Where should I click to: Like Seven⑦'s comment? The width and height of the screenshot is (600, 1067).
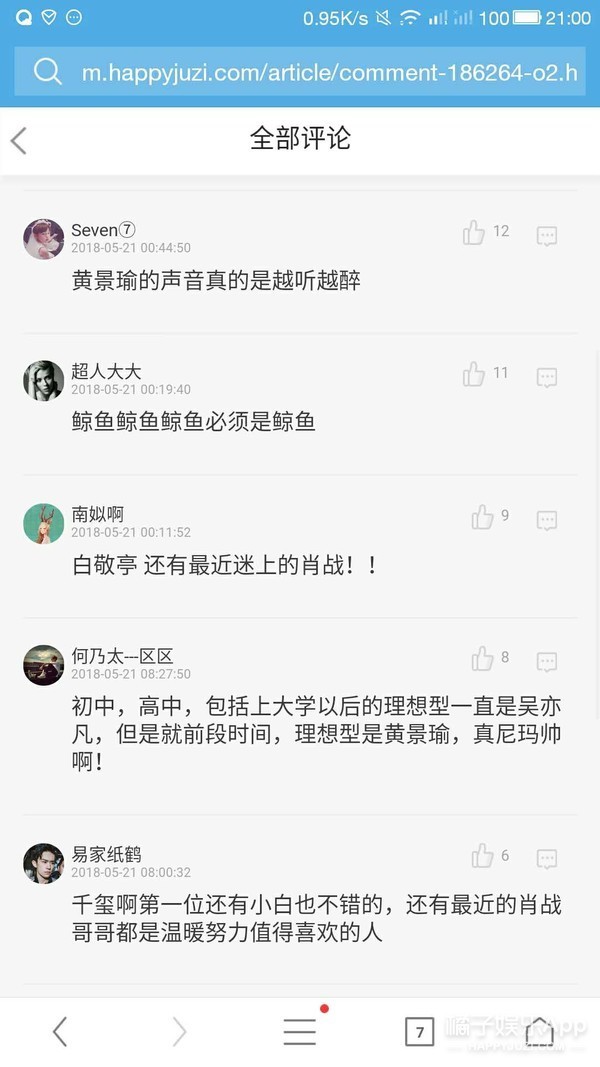pos(474,233)
